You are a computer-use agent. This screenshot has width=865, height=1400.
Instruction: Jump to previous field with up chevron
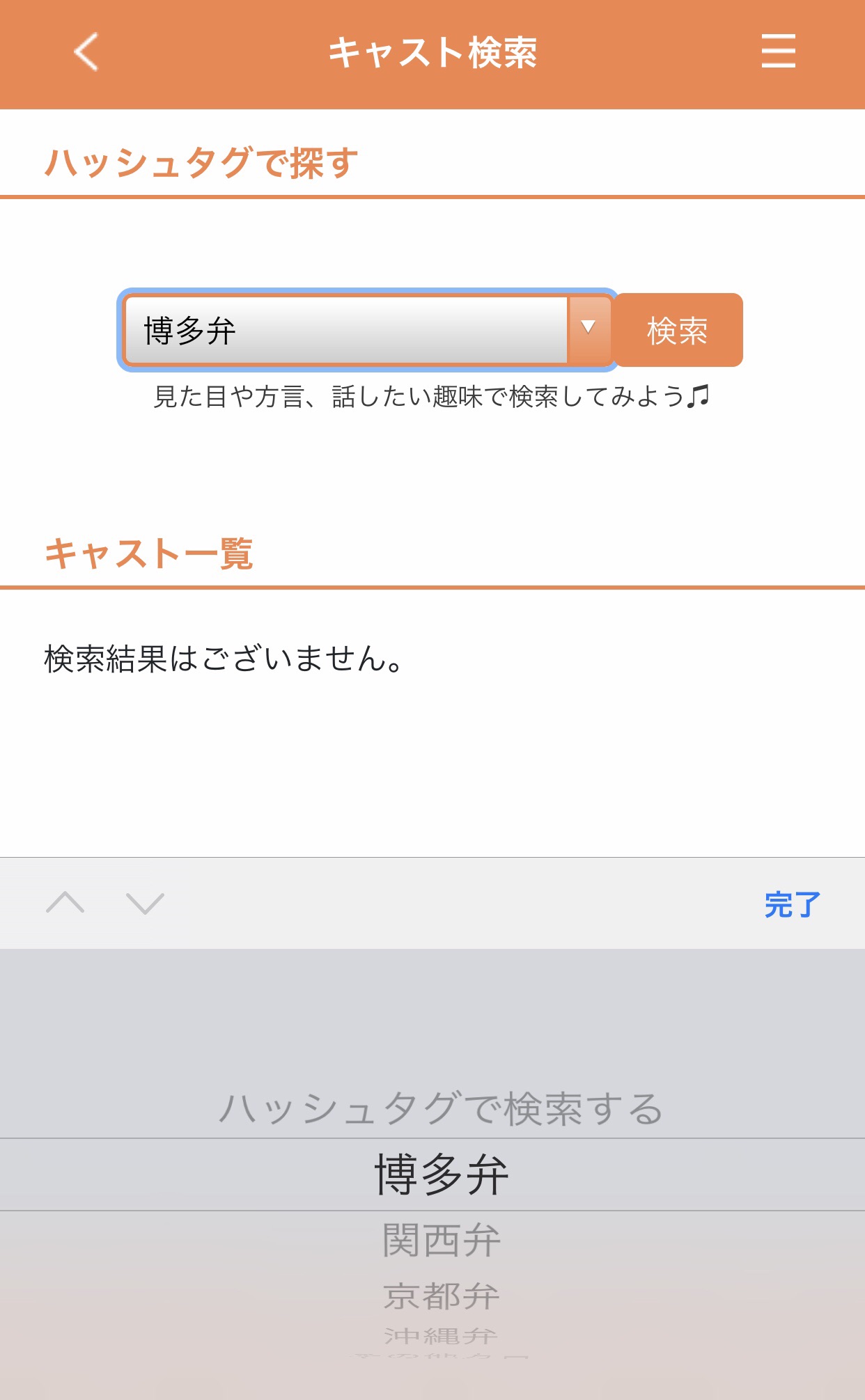[x=65, y=903]
